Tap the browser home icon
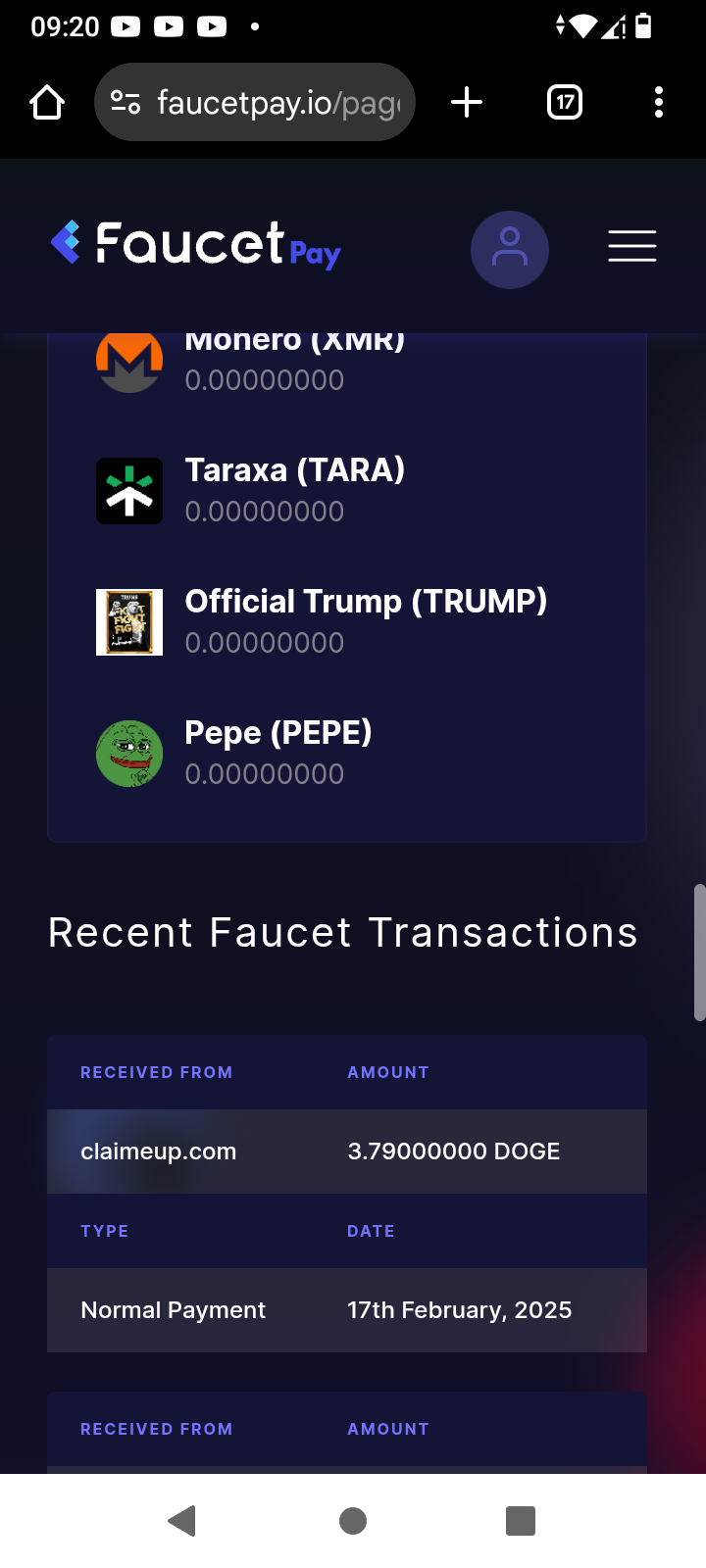The height and width of the screenshot is (1568, 706). [47, 102]
